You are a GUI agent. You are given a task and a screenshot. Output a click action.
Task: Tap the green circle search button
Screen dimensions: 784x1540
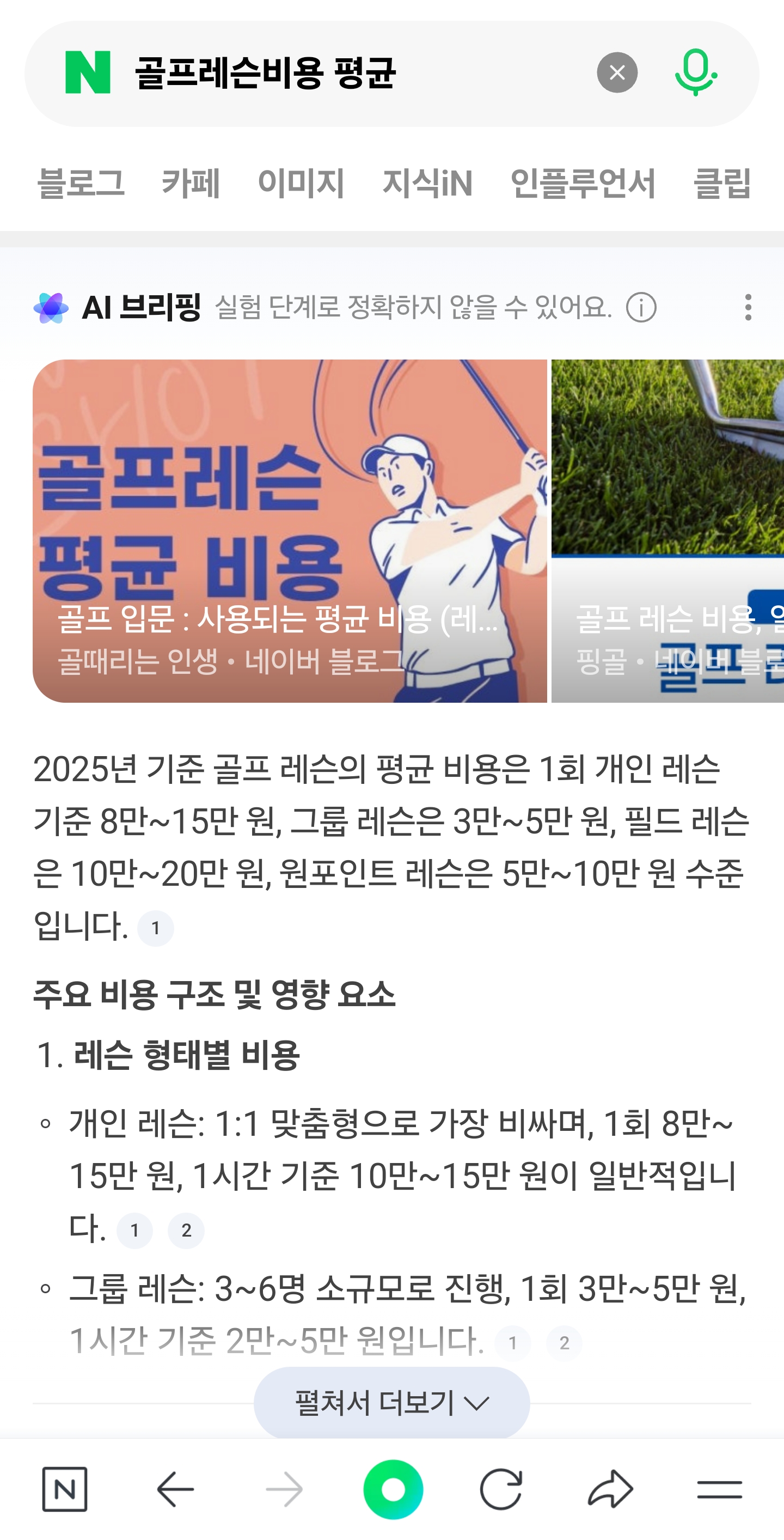(393, 1489)
